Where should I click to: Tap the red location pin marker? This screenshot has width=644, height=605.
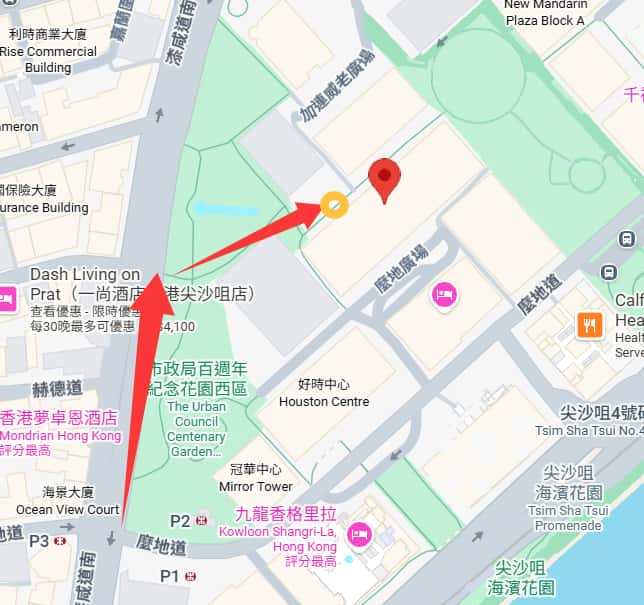pos(384,179)
